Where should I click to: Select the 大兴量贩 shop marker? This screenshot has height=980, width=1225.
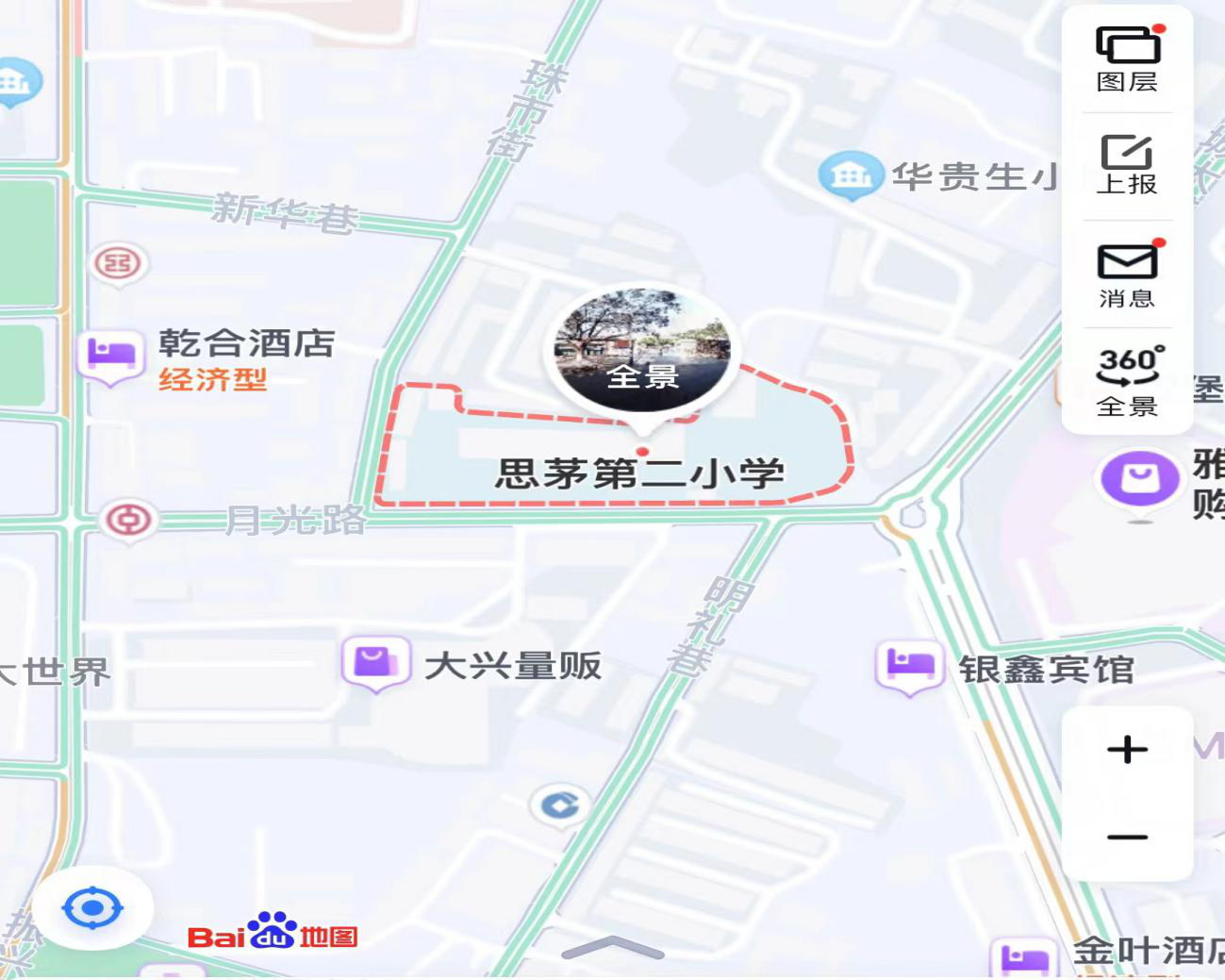tap(375, 662)
